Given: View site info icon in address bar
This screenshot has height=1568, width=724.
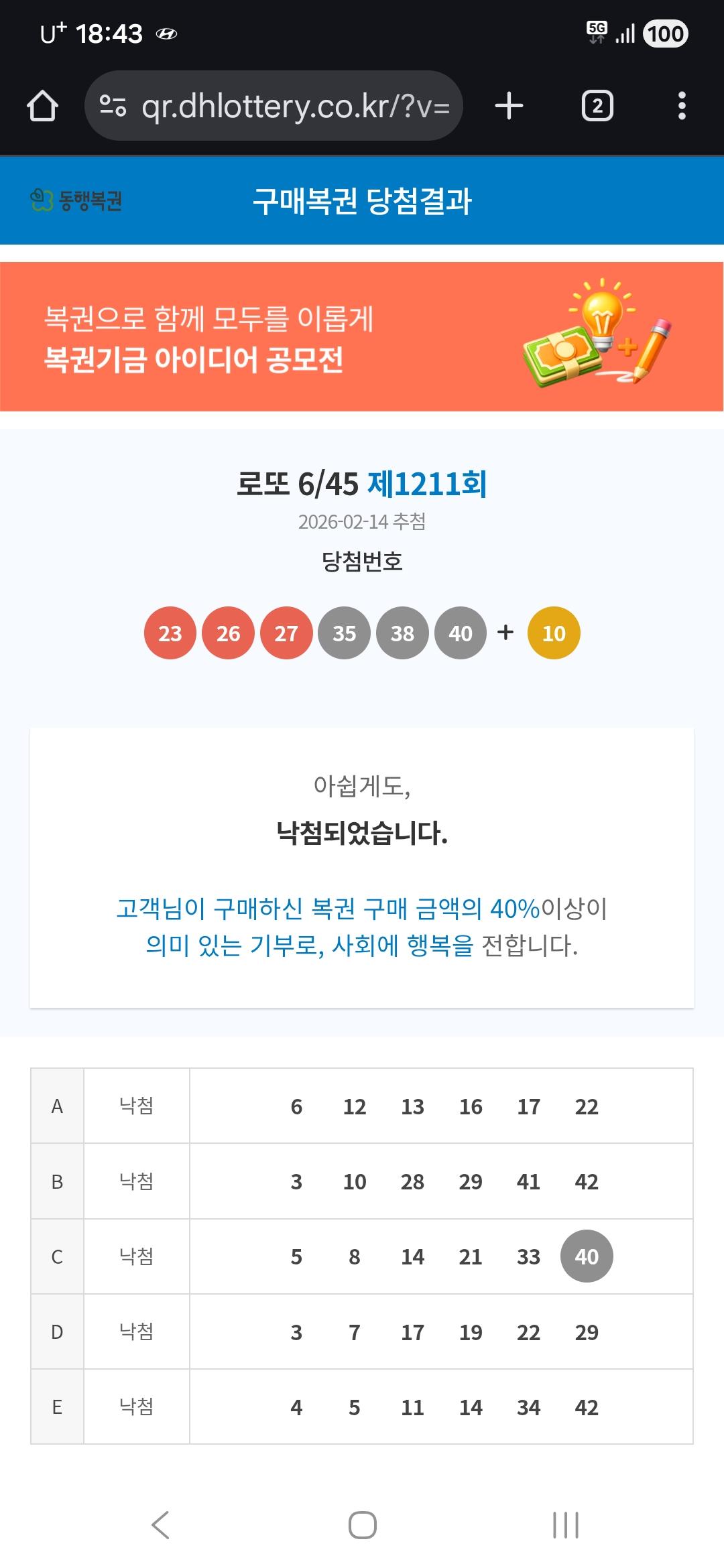Looking at the screenshot, I should pos(113,106).
